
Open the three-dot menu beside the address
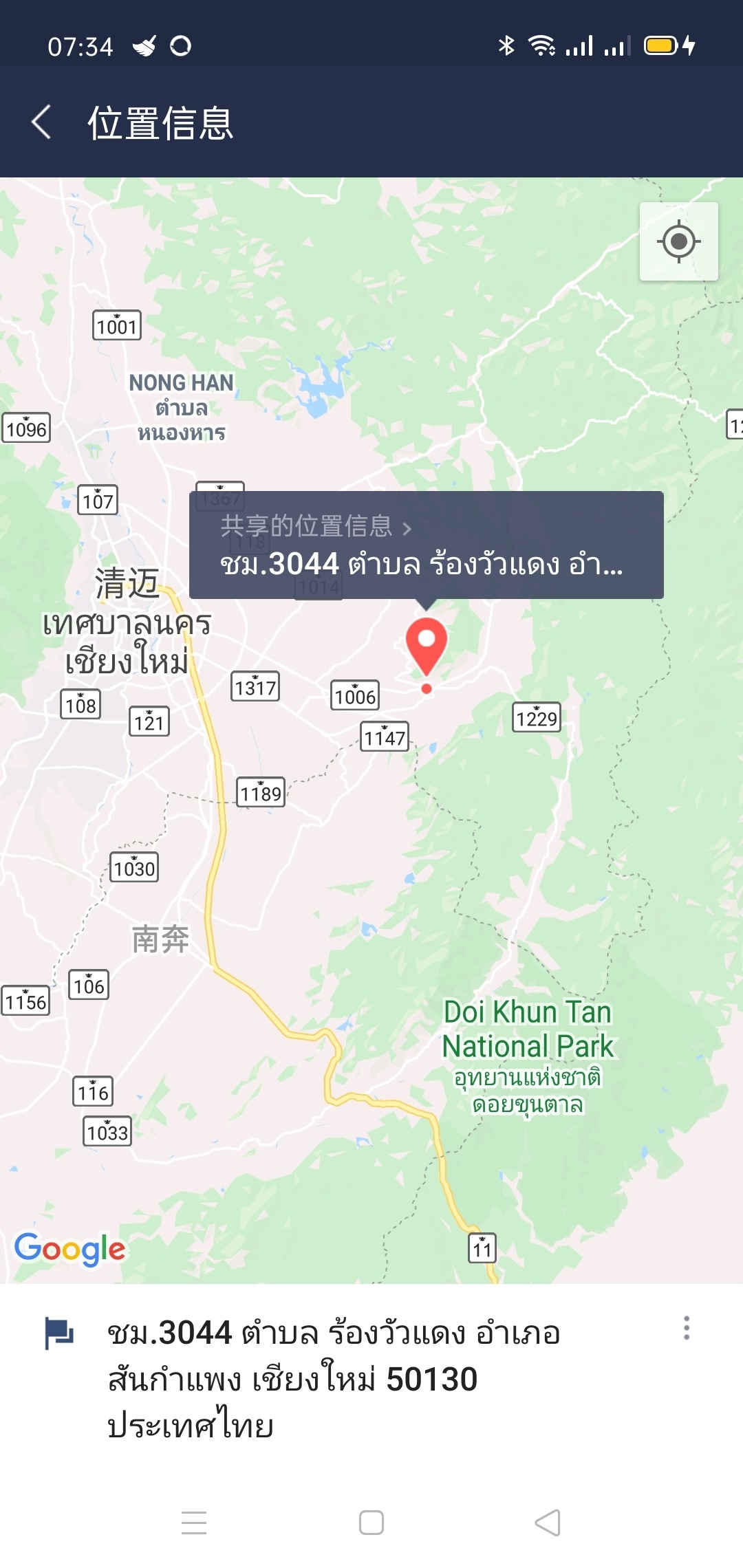point(686,1328)
